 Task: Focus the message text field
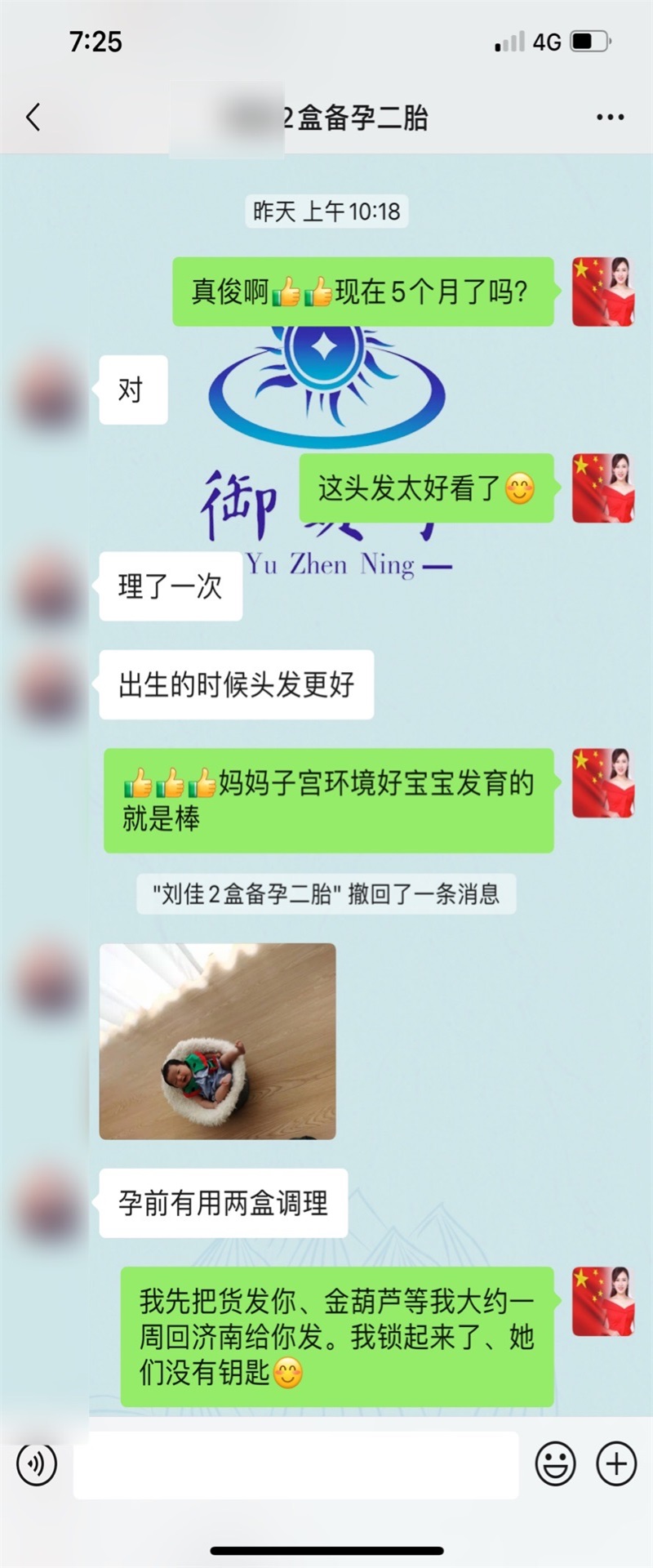(295, 1464)
